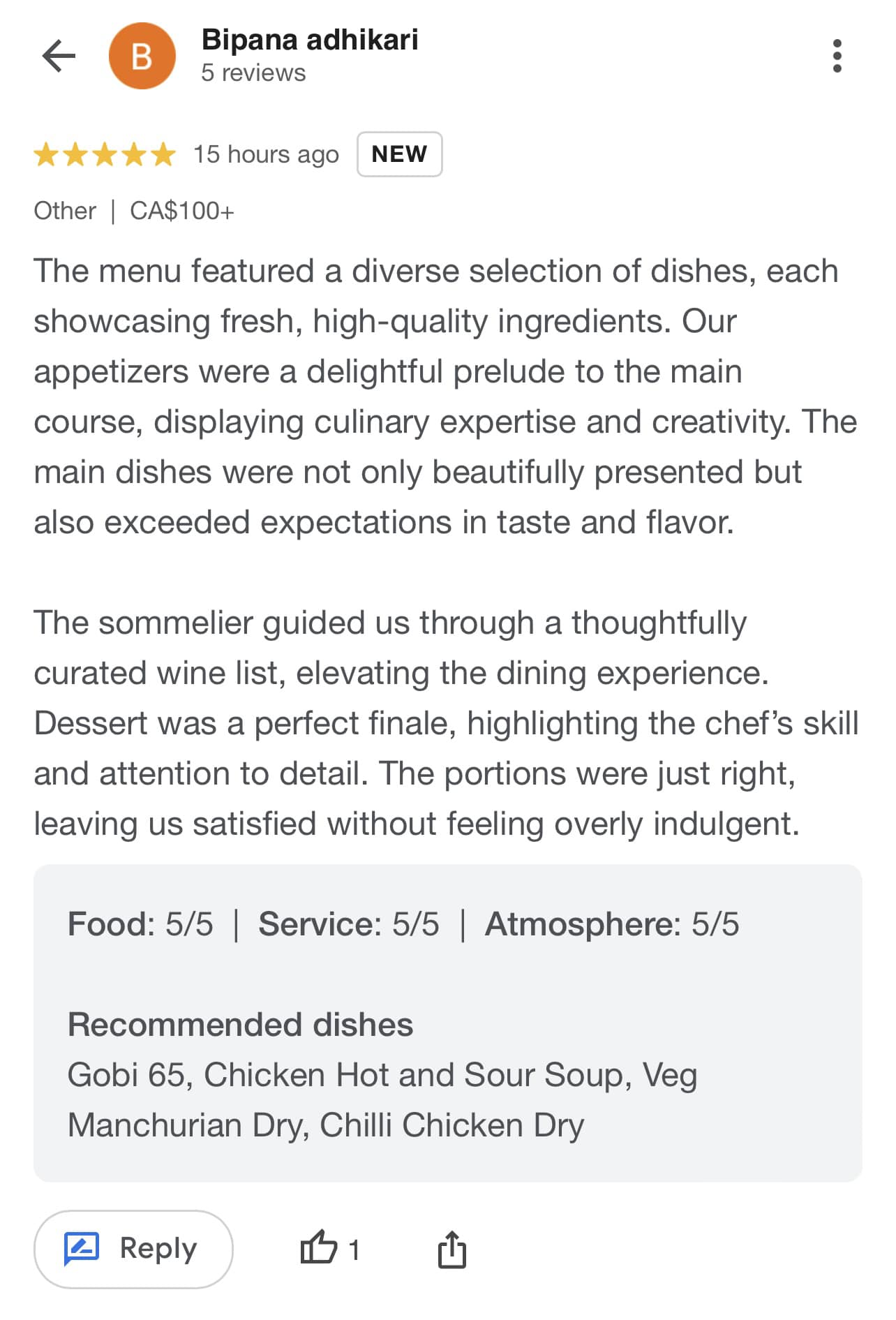The image size is (896, 1320).
Task: Reply to Bipana adhikari's review
Action: (x=133, y=1249)
